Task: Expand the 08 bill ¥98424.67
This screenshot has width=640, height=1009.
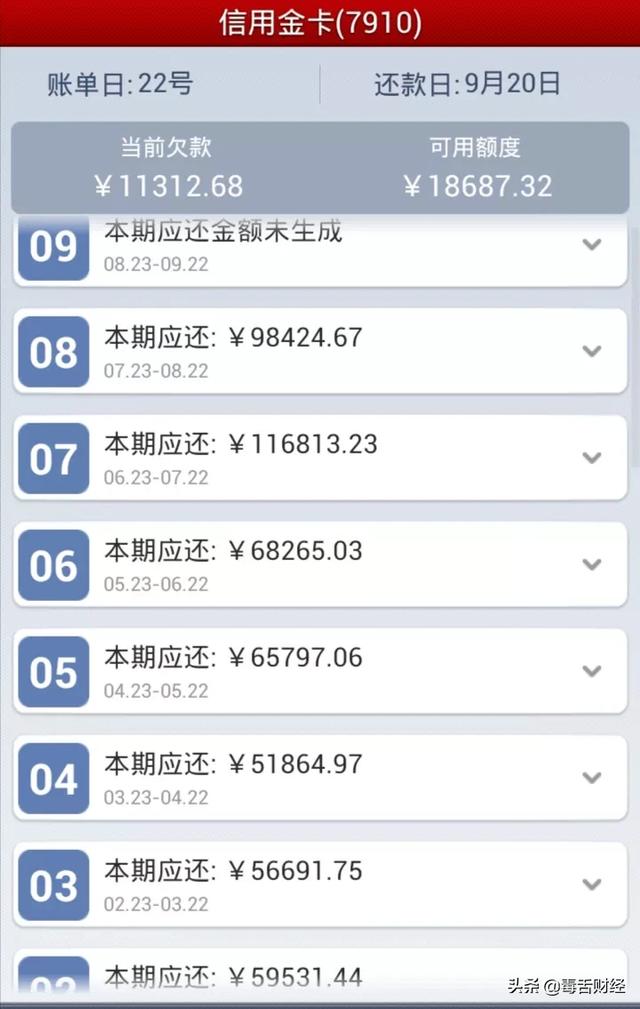Action: [x=591, y=351]
